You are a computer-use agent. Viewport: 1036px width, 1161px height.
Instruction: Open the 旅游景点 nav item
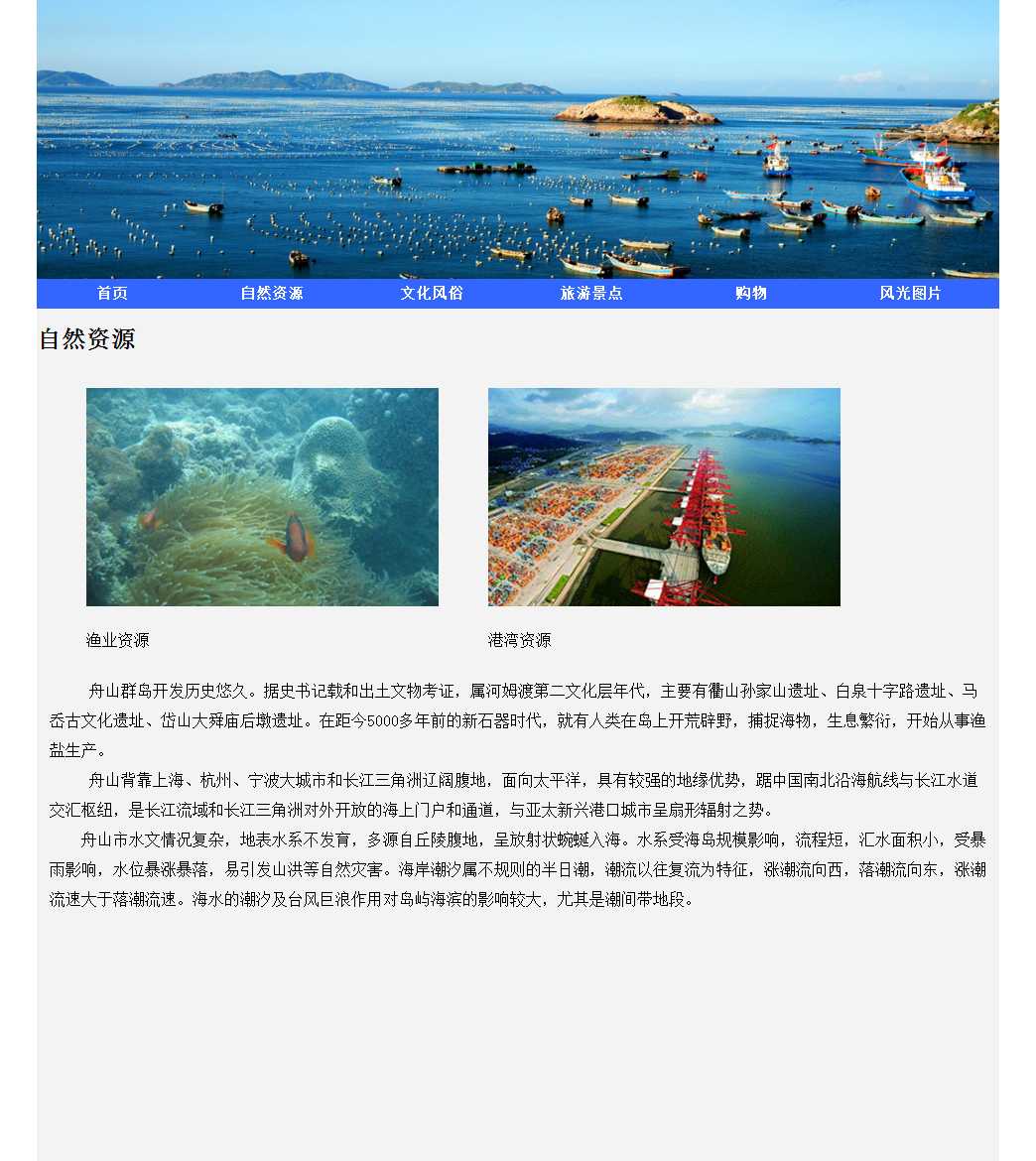pos(591,294)
